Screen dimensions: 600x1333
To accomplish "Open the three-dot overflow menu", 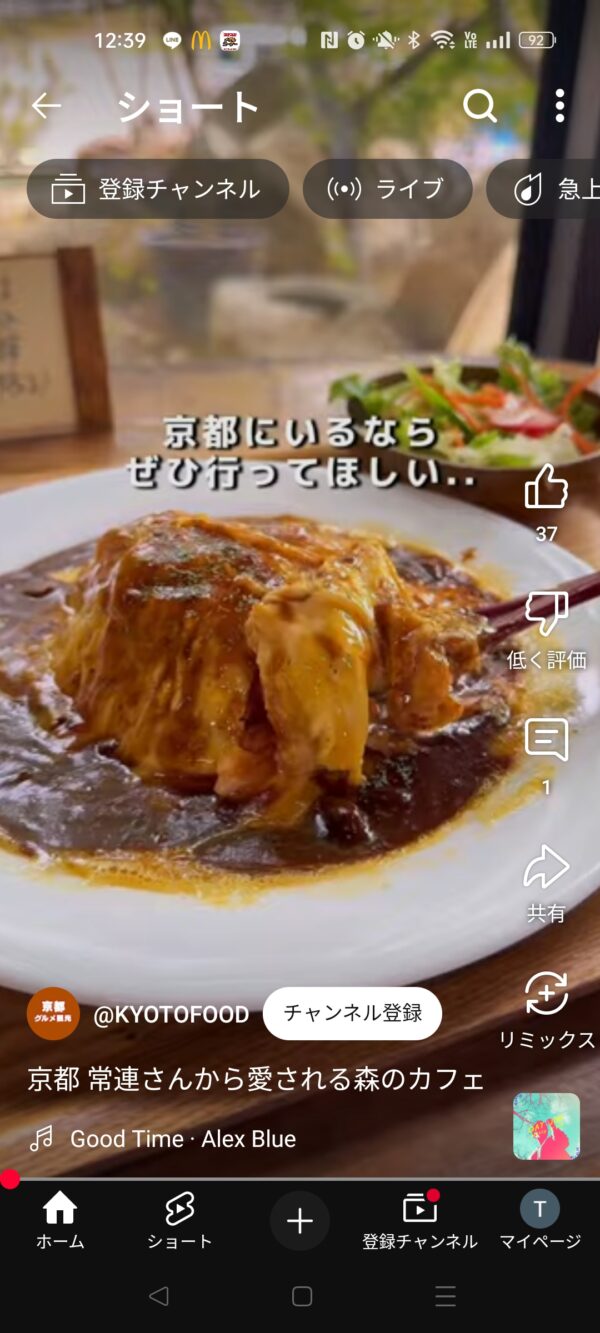I will point(559,106).
